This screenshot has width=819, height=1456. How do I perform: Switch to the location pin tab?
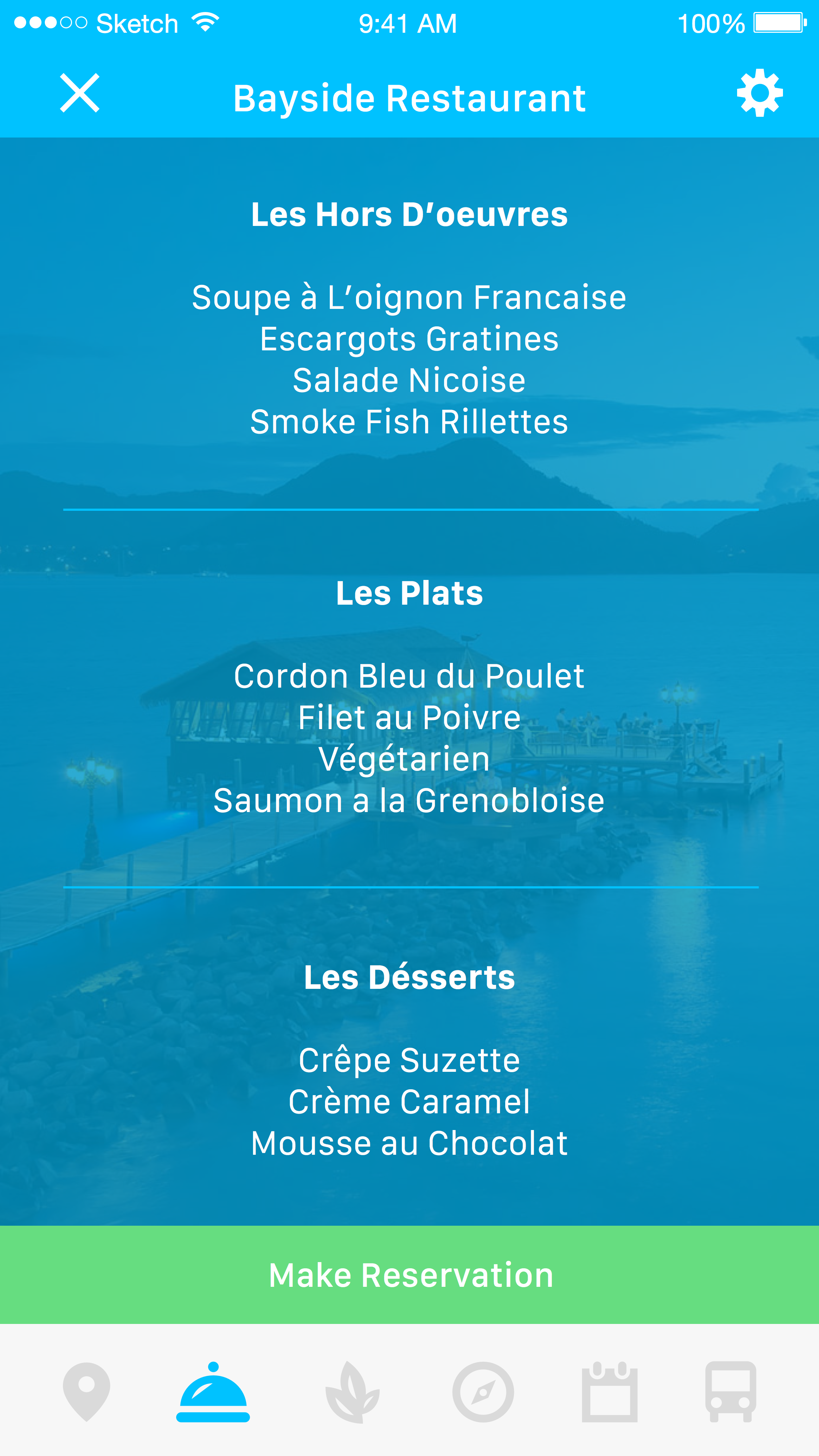point(87,1391)
